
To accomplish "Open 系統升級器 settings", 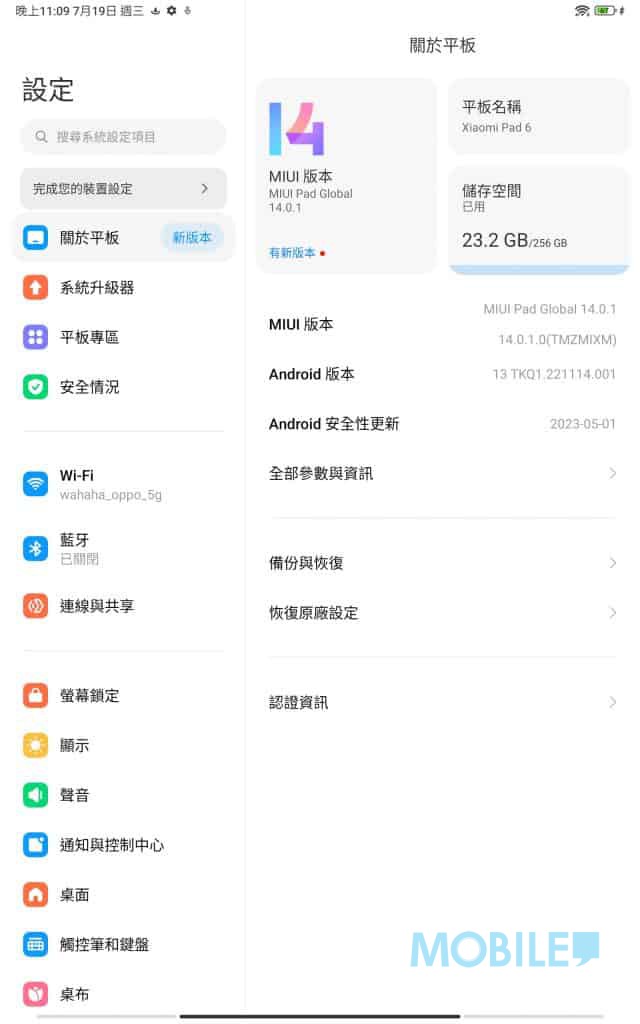I will pyautogui.click(x=97, y=288).
